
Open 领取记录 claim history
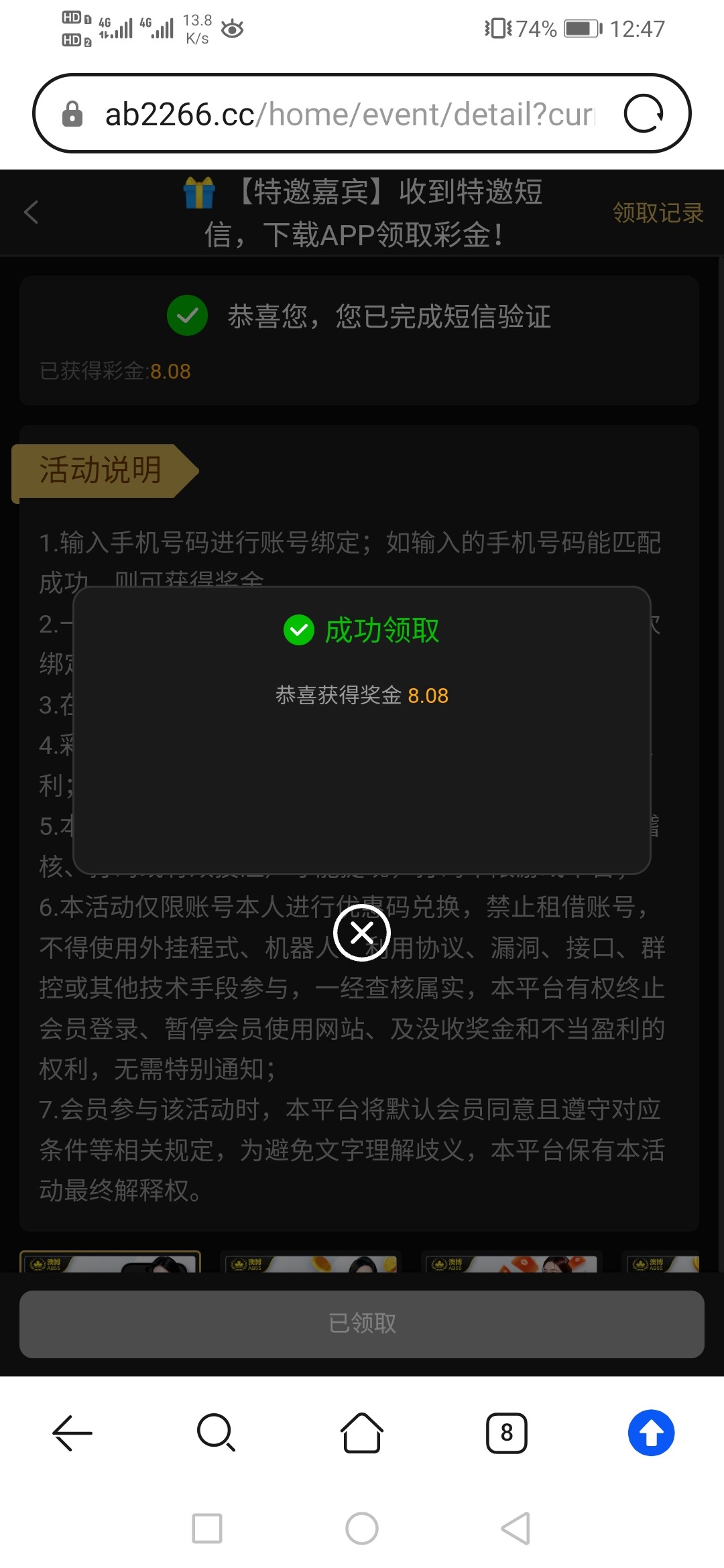658,213
